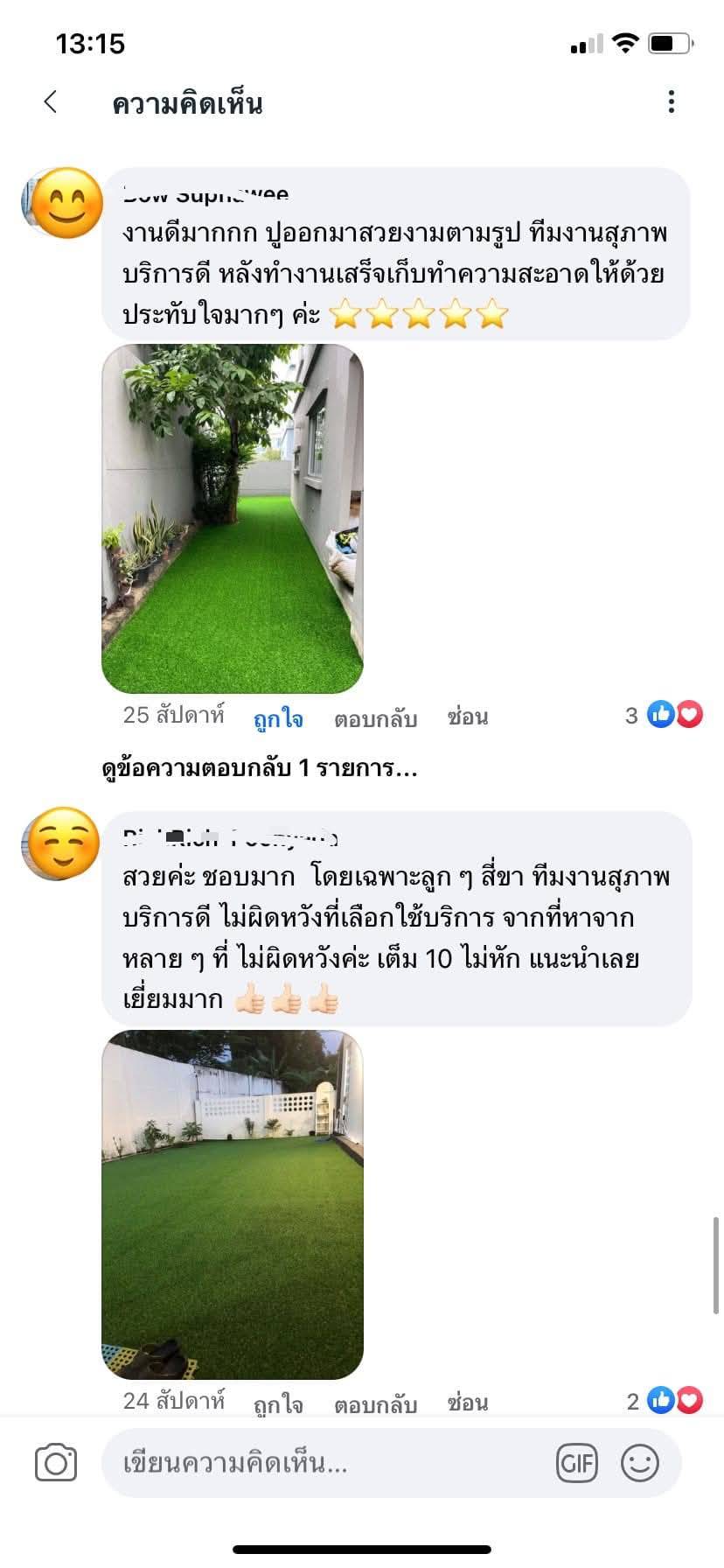Hide the 24-week-old comment
This screenshot has height=1568, width=724.
tap(467, 1403)
